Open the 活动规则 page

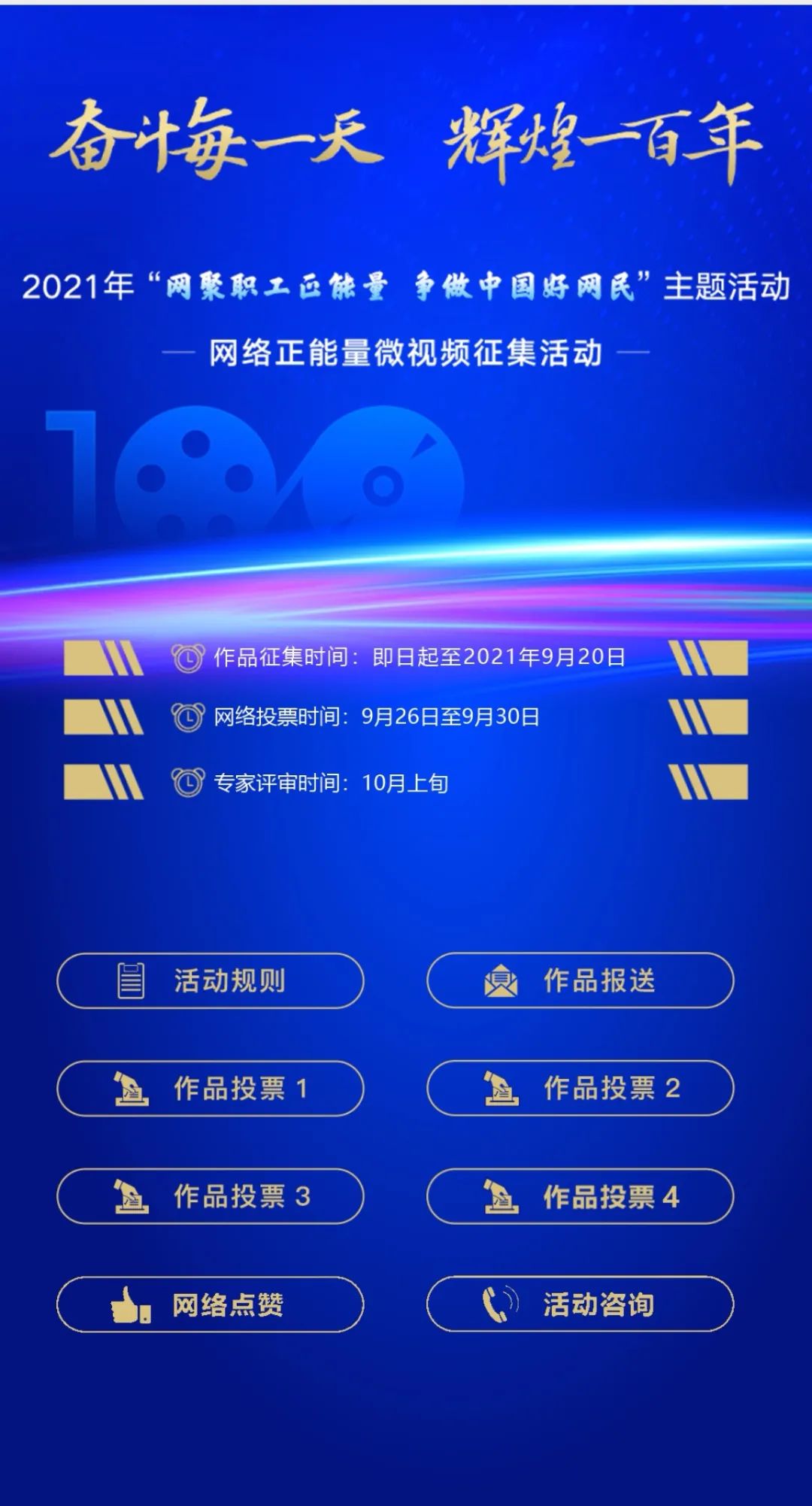(x=210, y=980)
